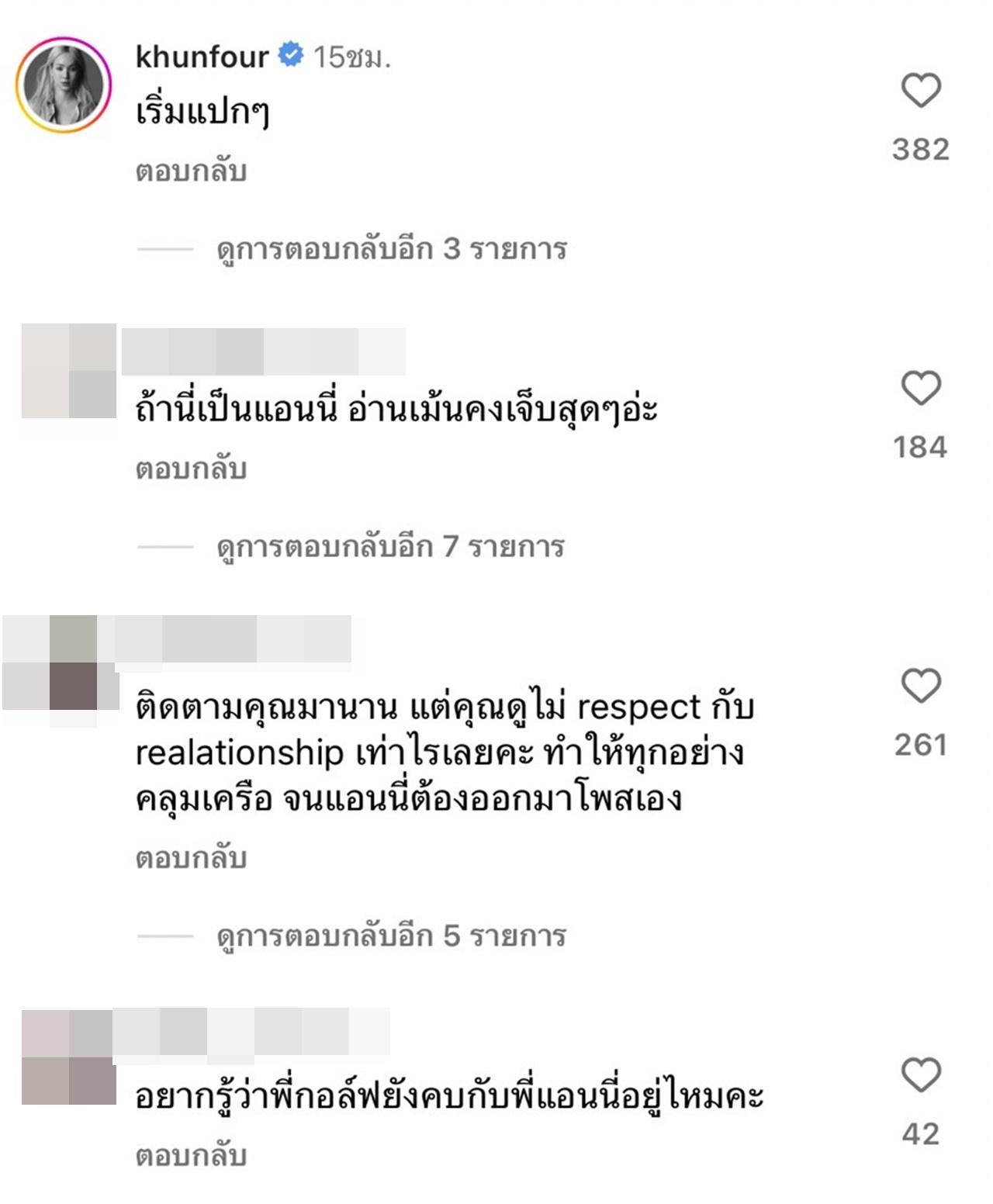993x1204 pixels.
Task: Reply to khunfour's comment
Action: [191, 171]
